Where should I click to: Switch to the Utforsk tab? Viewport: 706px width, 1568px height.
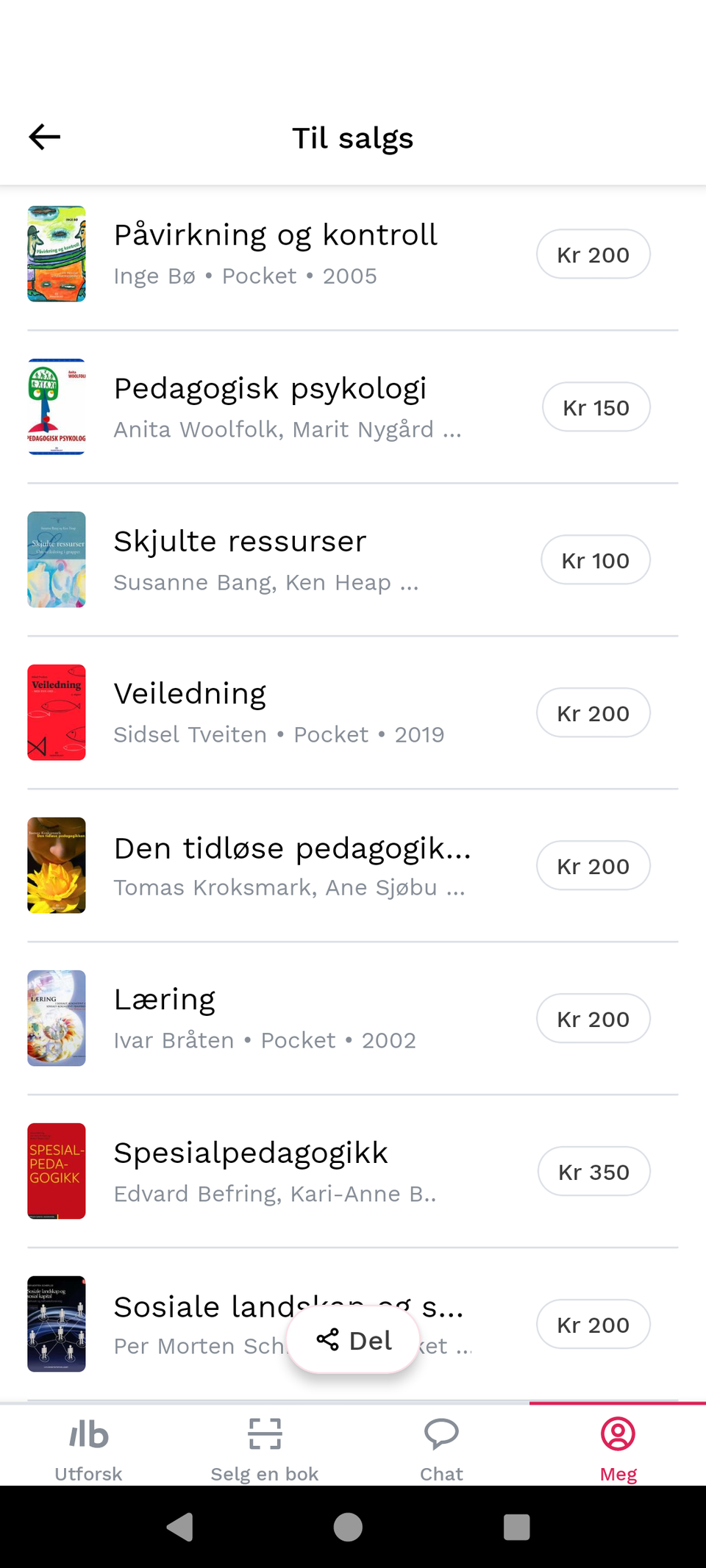pyautogui.click(x=88, y=1448)
